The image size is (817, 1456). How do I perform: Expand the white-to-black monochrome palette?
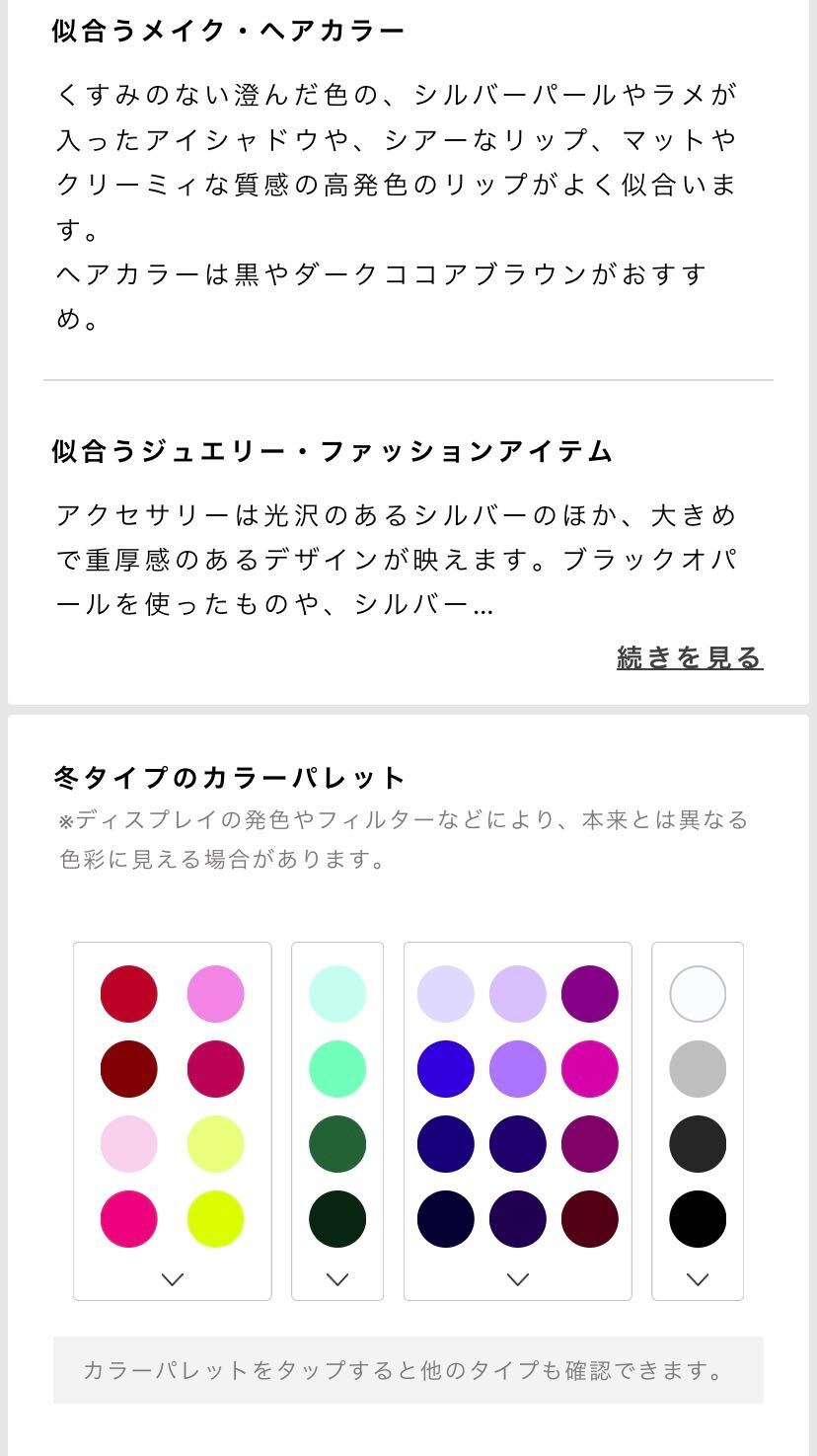(x=698, y=1279)
